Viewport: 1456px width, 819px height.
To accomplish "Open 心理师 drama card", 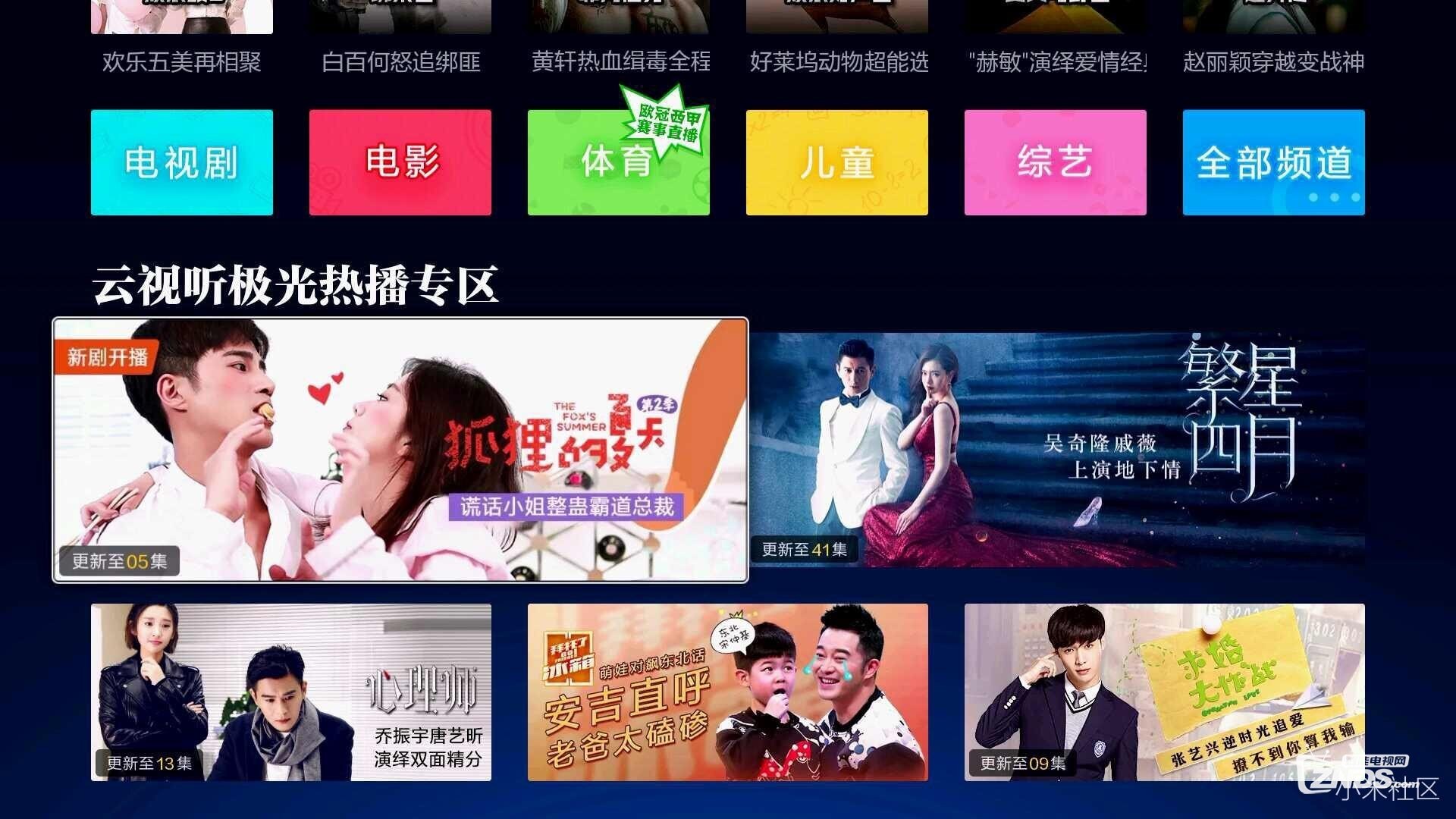I will pos(290,692).
